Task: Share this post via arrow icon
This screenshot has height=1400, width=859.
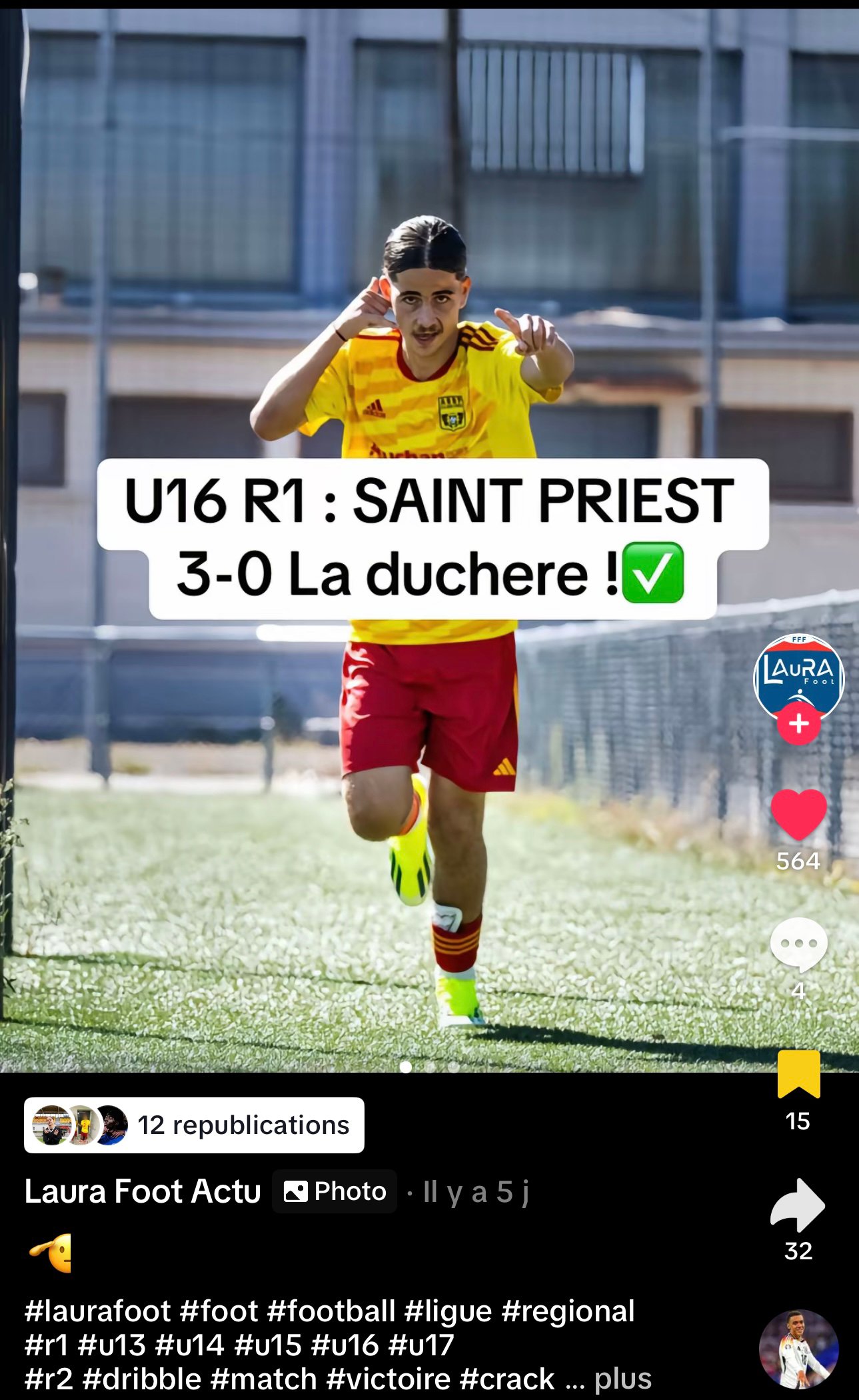Action: (798, 1205)
